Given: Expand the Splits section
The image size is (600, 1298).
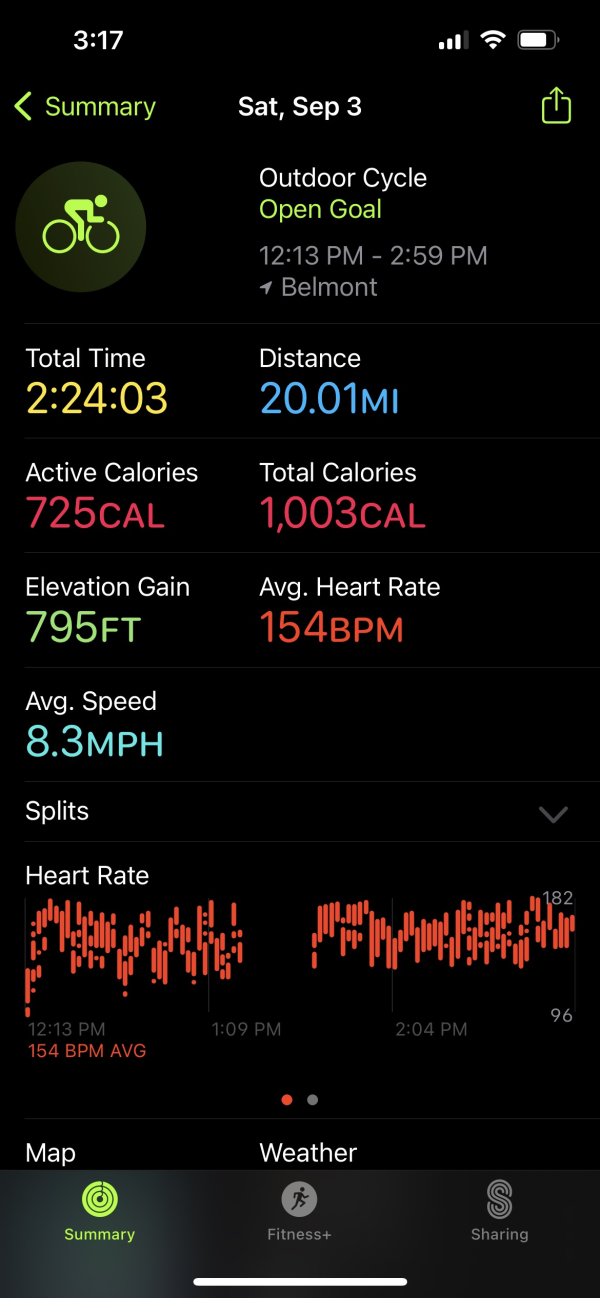Looking at the screenshot, I should (553, 813).
